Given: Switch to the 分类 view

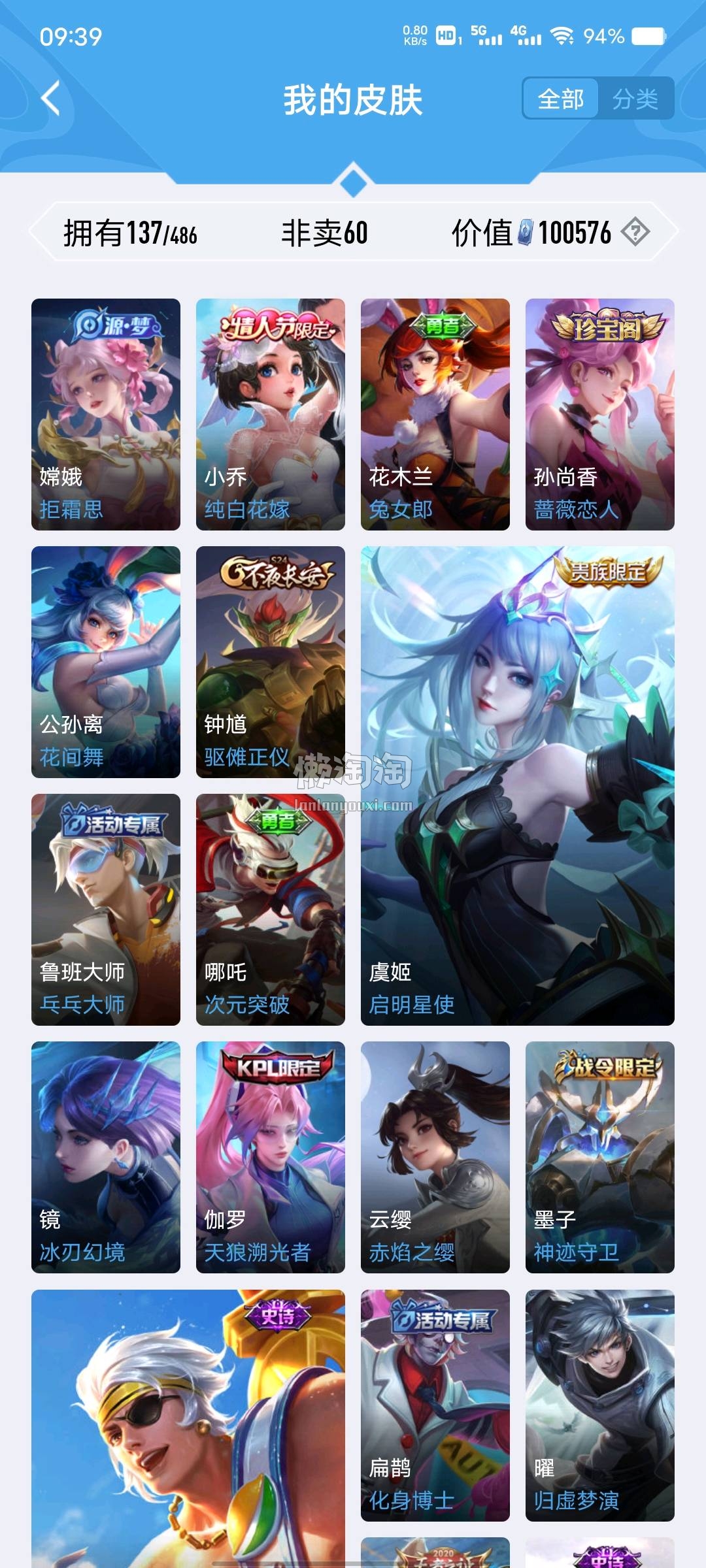Looking at the screenshot, I should pyautogui.click(x=635, y=99).
